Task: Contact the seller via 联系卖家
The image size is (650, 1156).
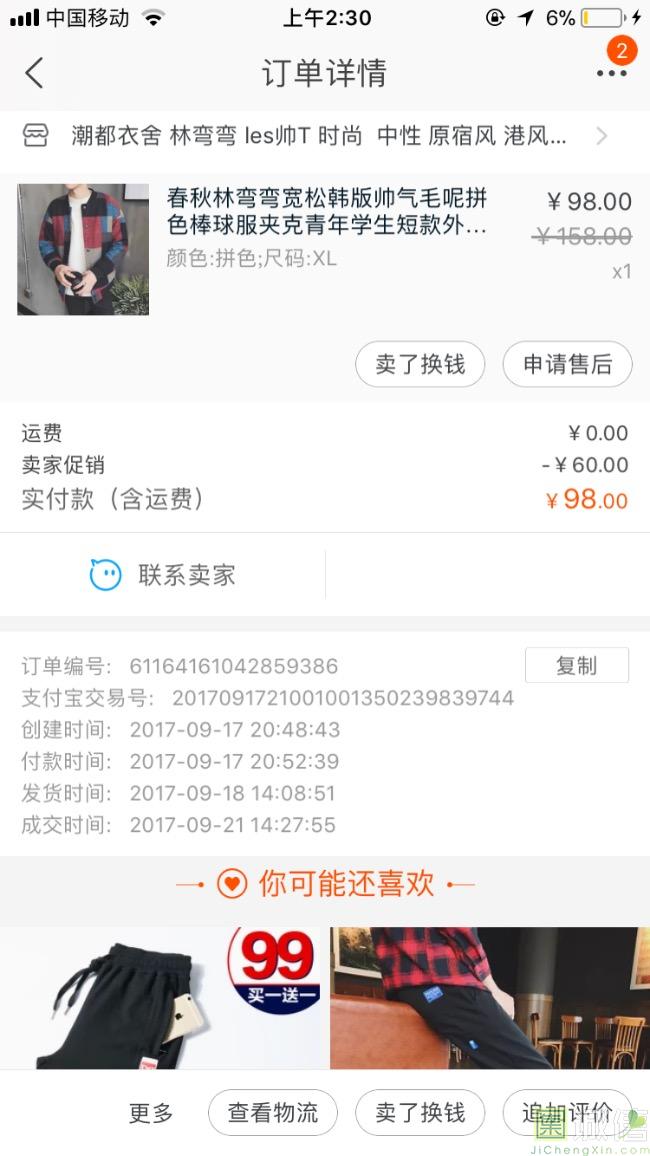Action: click(x=164, y=575)
